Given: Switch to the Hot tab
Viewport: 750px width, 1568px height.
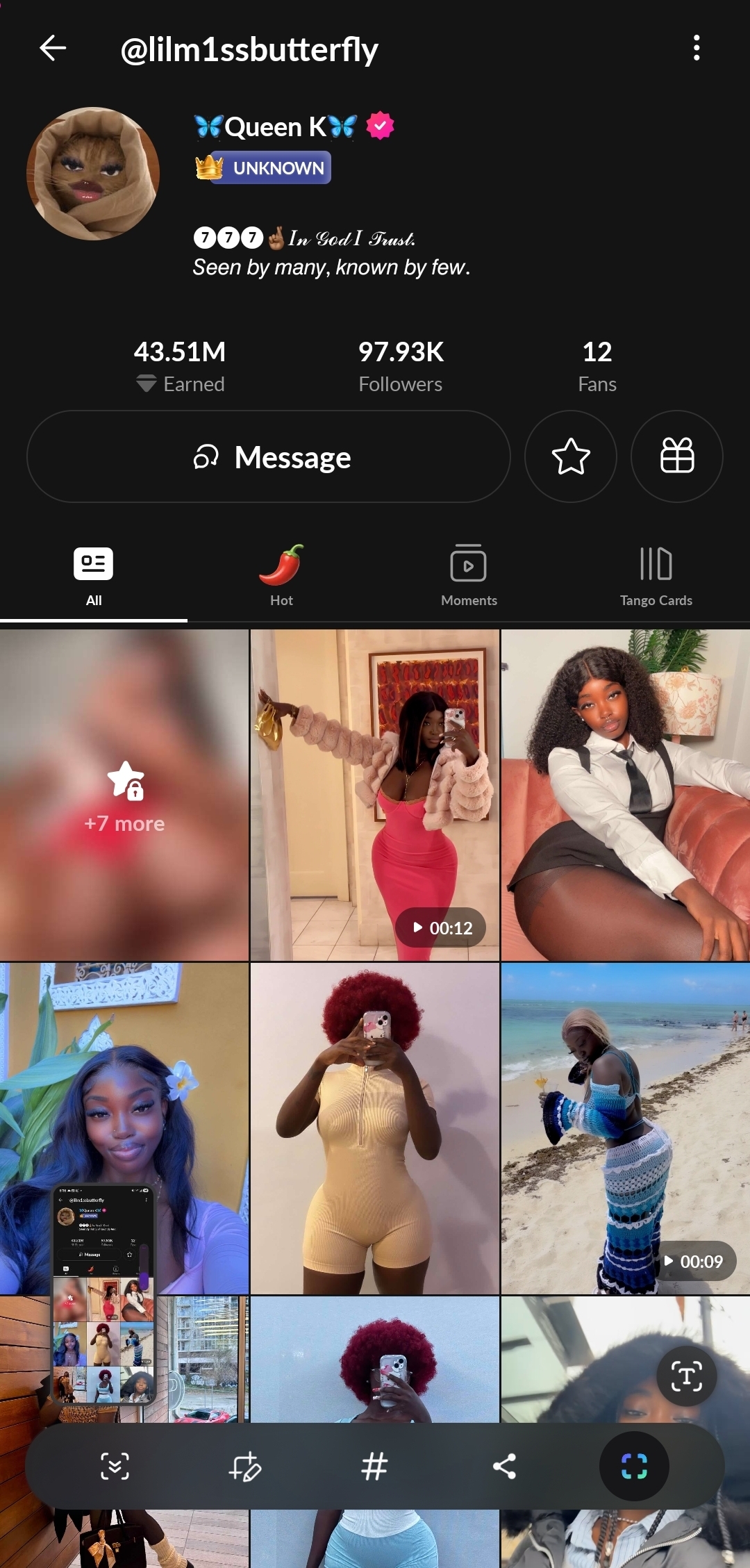Looking at the screenshot, I should [281, 576].
